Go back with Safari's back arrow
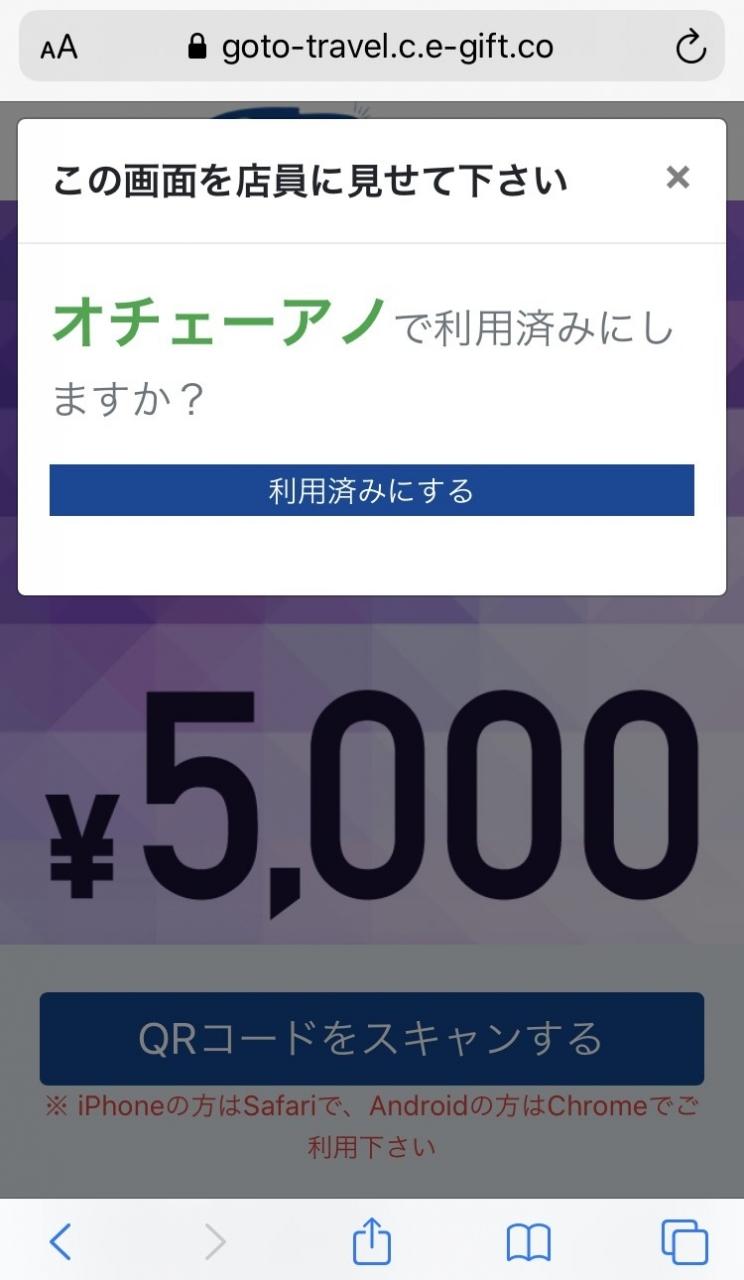 [60, 1242]
